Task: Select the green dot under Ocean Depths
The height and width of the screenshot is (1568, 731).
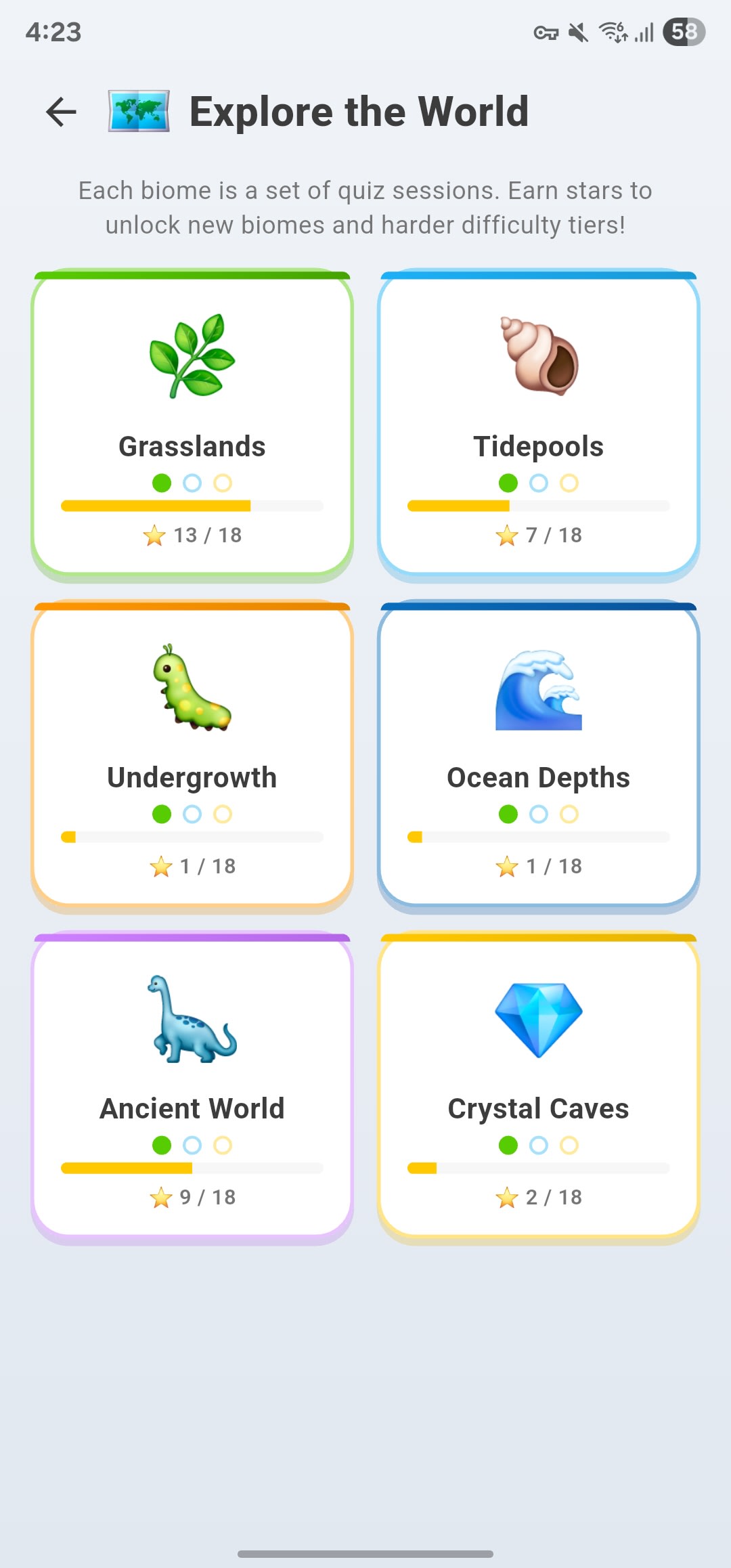Action: (x=508, y=814)
